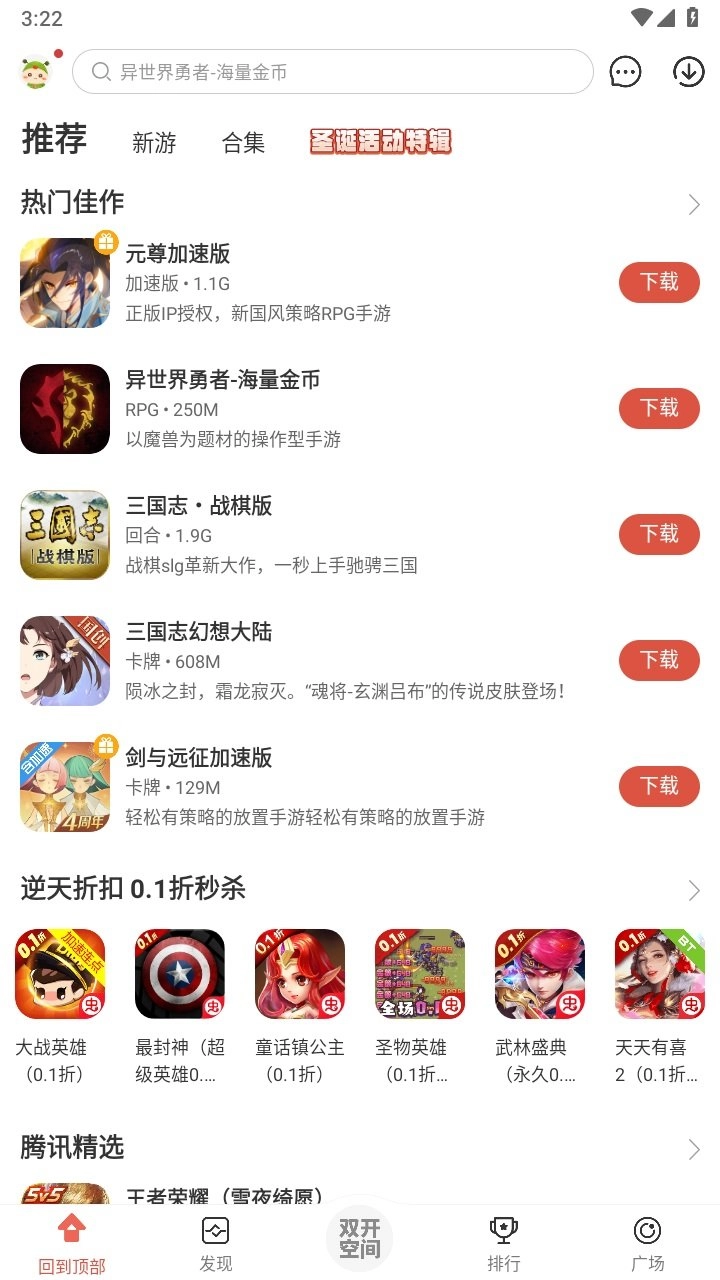Select the 合集 tab

(x=243, y=143)
